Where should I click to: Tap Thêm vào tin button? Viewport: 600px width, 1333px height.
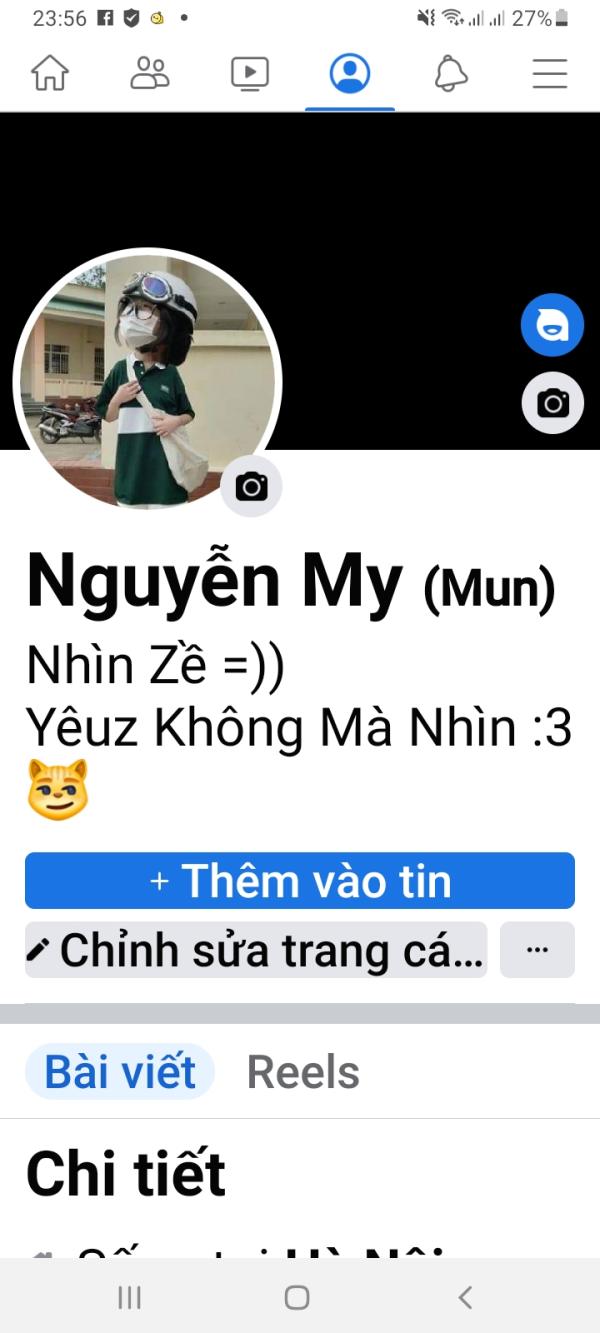(x=300, y=881)
